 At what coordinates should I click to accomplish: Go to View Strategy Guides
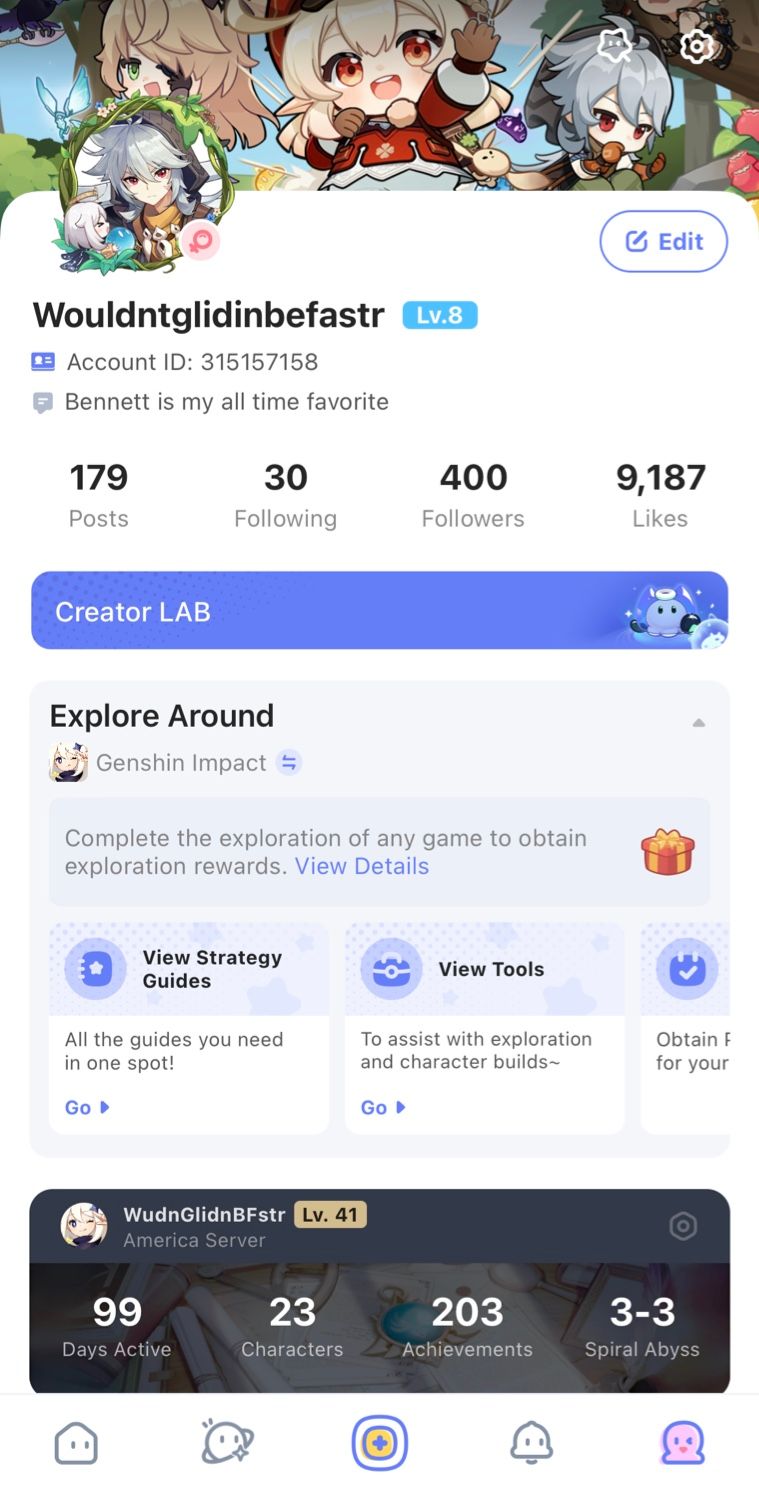[188, 1028]
